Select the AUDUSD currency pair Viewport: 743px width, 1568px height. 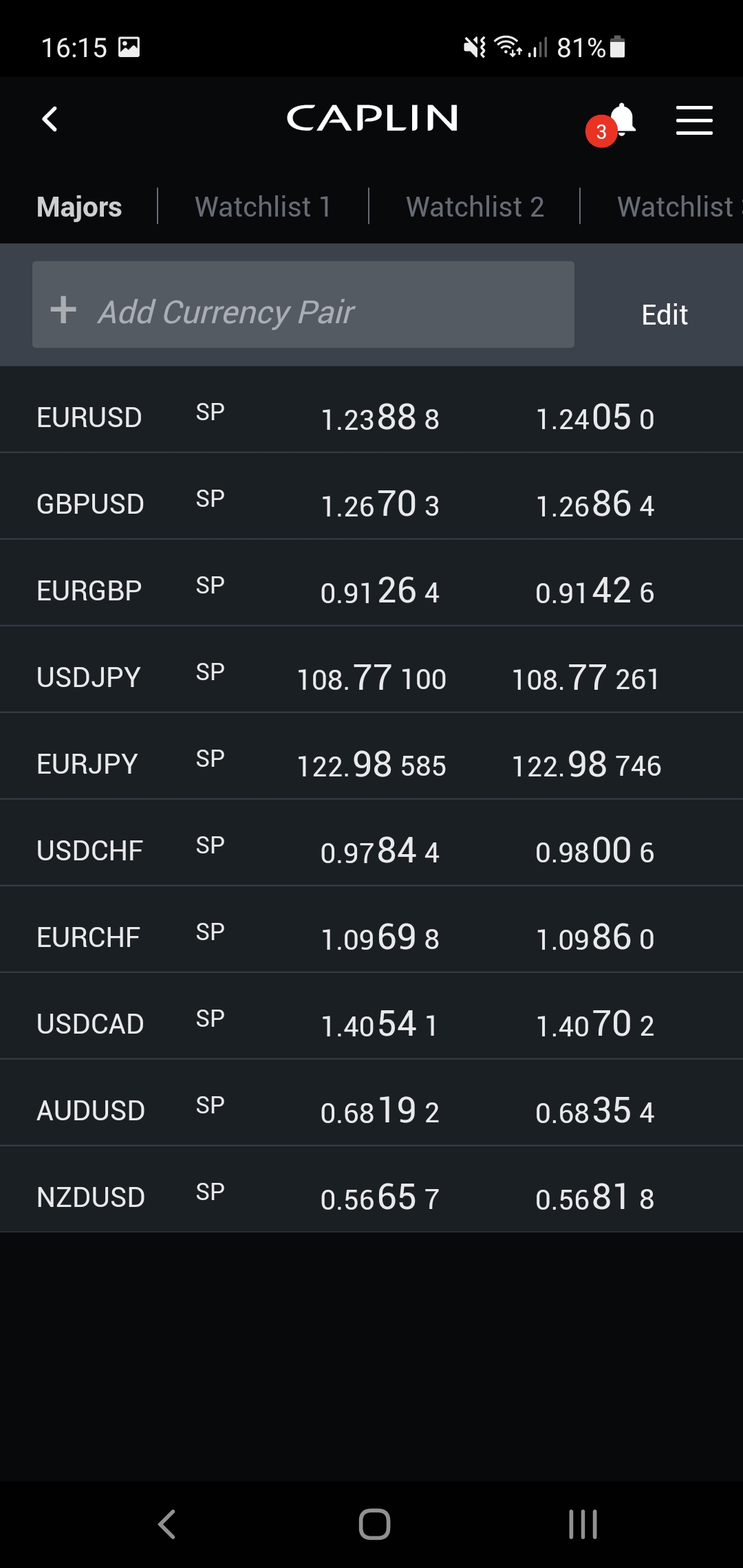[x=91, y=1111]
